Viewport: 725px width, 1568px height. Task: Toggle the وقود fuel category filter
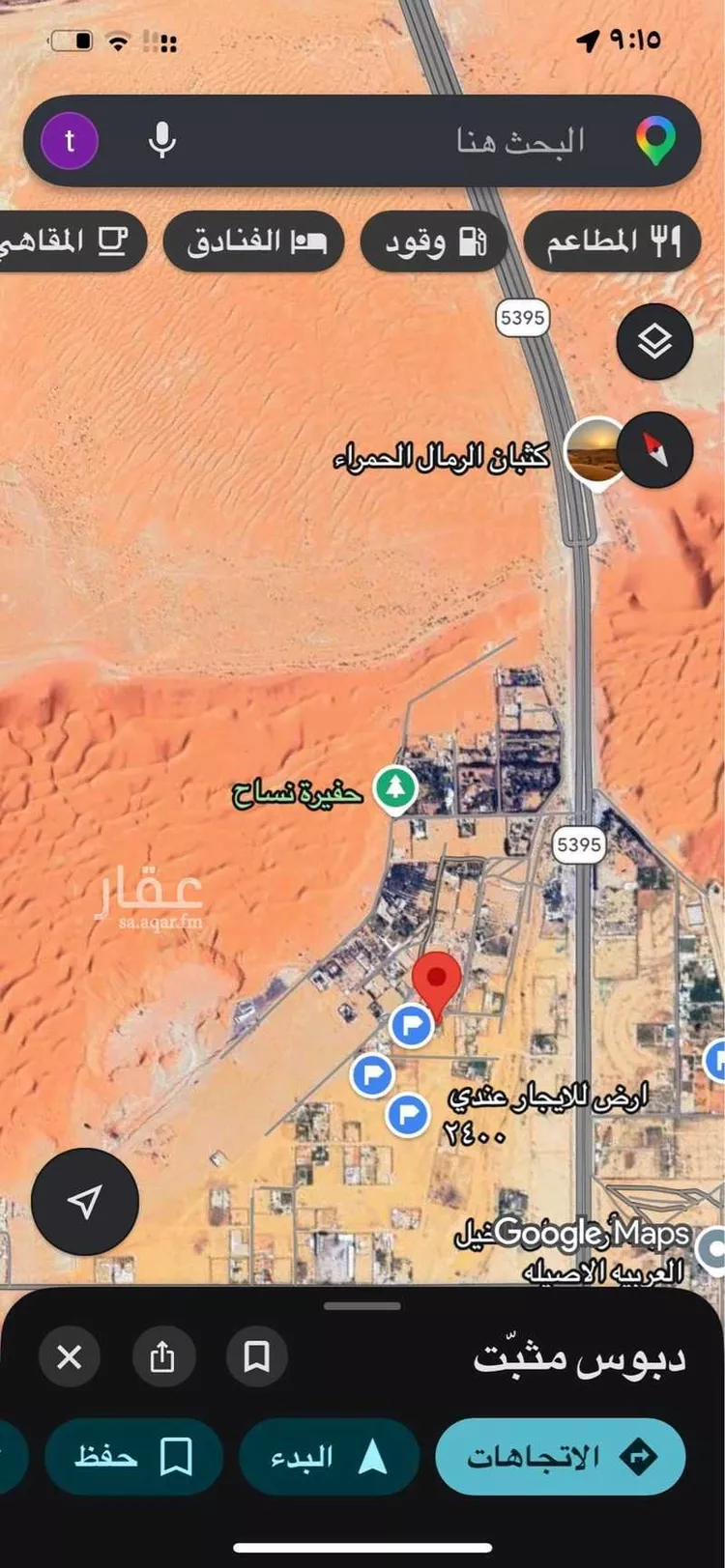click(433, 242)
